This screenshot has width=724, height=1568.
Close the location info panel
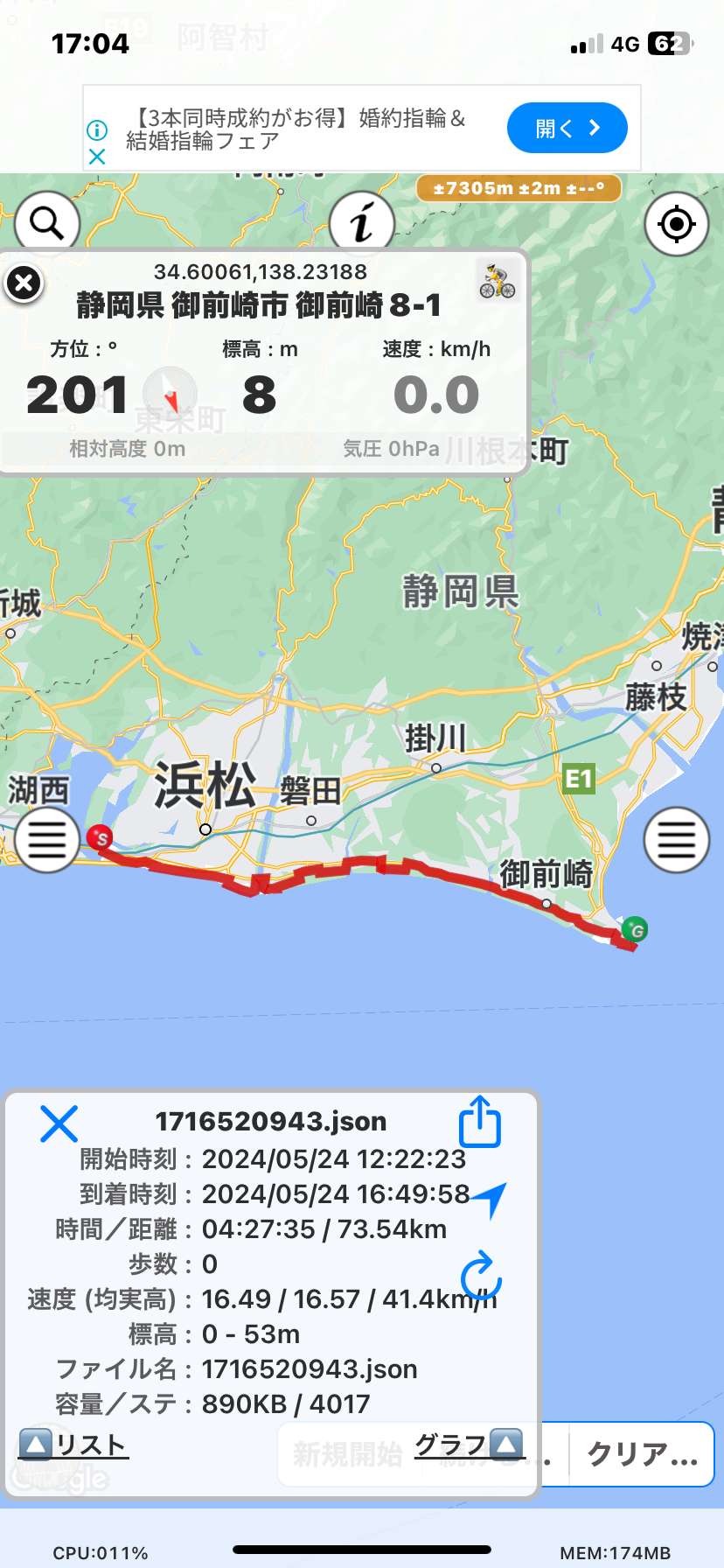tap(24, 283)
